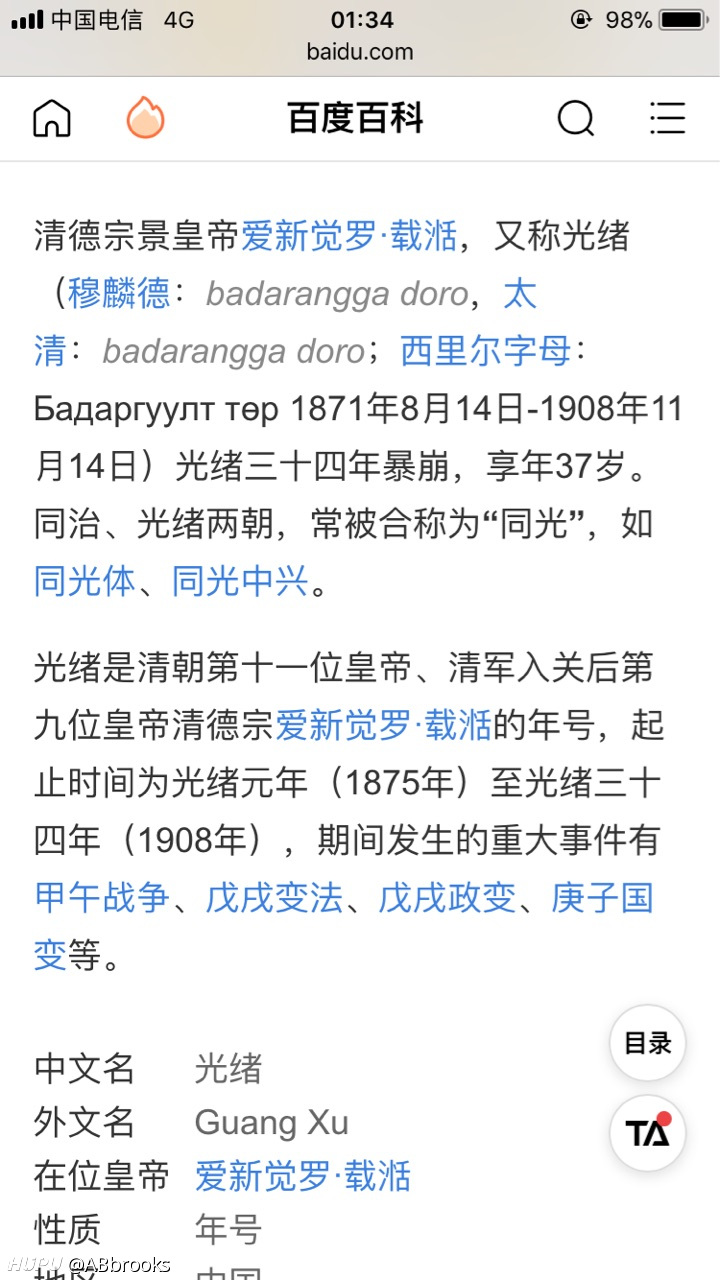The width and height of the screenshot is (720, 1280).
Task: Open the search magnifier icon
Action: [576, 119]
